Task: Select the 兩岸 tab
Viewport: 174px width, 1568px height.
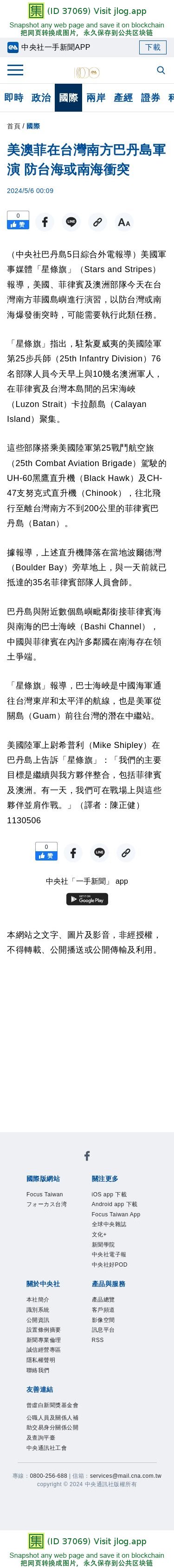Action: point(96,97)
